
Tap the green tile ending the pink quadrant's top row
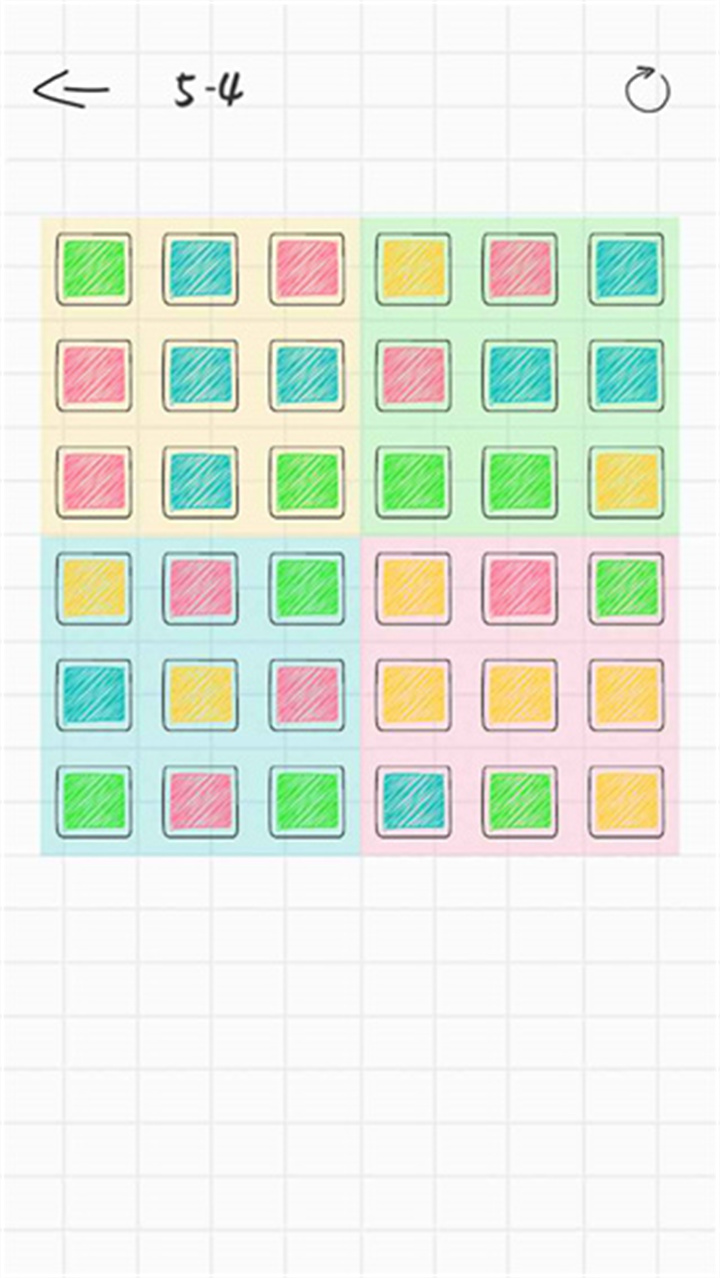click(x=625, y=588)
